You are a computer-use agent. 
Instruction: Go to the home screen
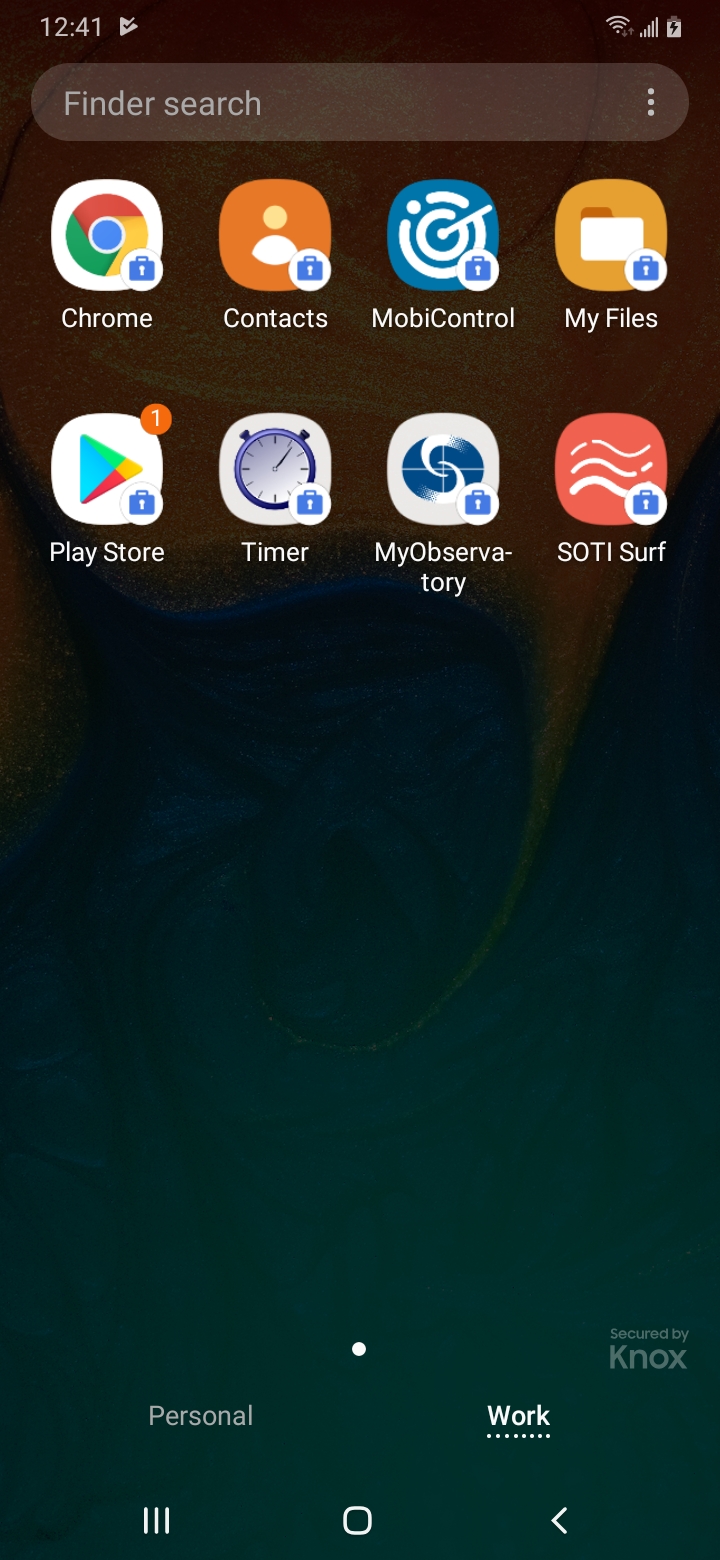[357, 1521]
